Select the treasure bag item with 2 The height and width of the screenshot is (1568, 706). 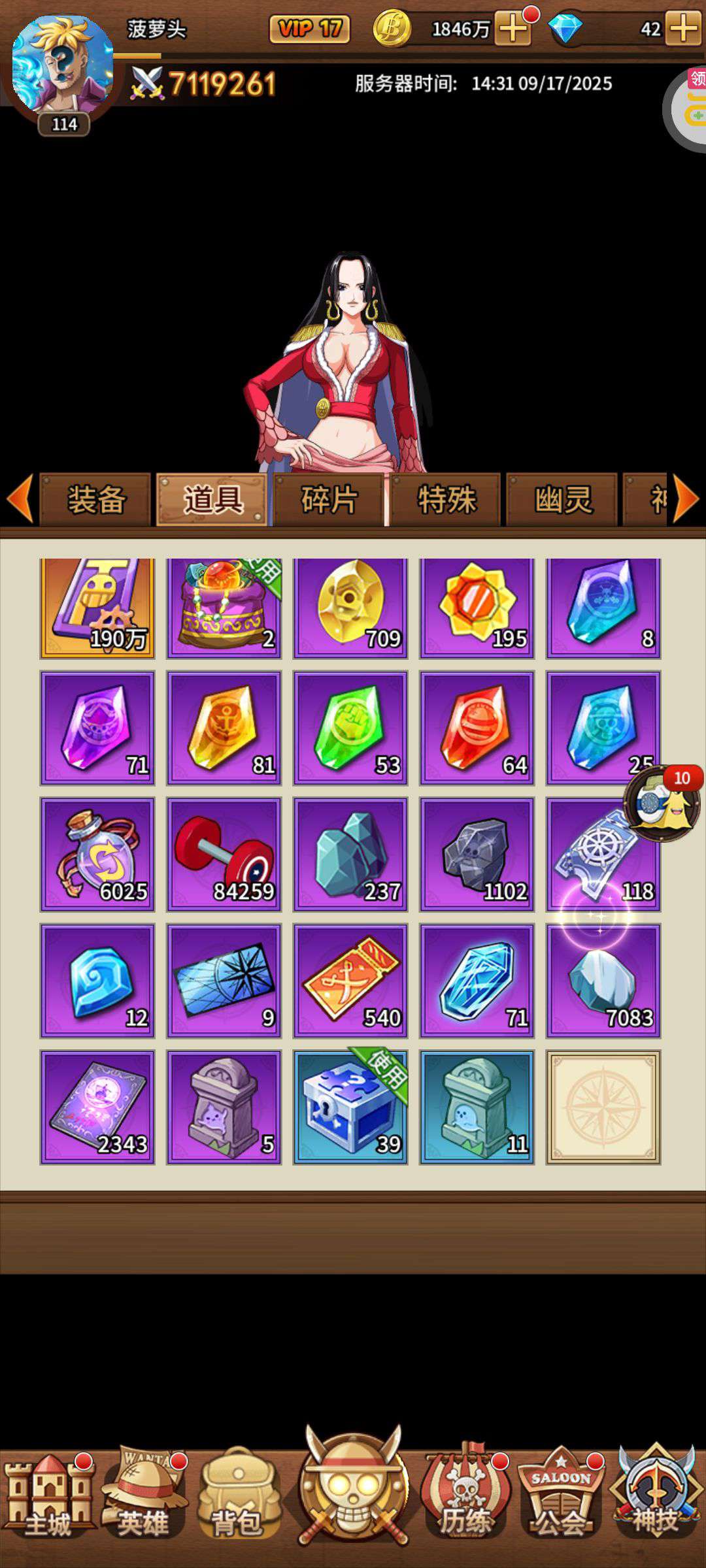point(224,608)
